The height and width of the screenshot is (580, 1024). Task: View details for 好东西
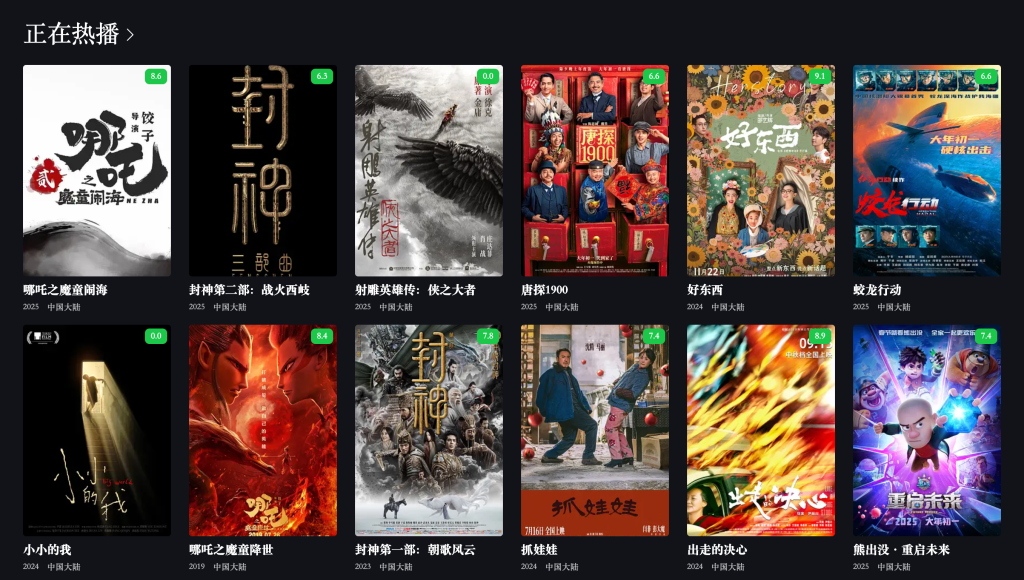click(x=761, y=171)
